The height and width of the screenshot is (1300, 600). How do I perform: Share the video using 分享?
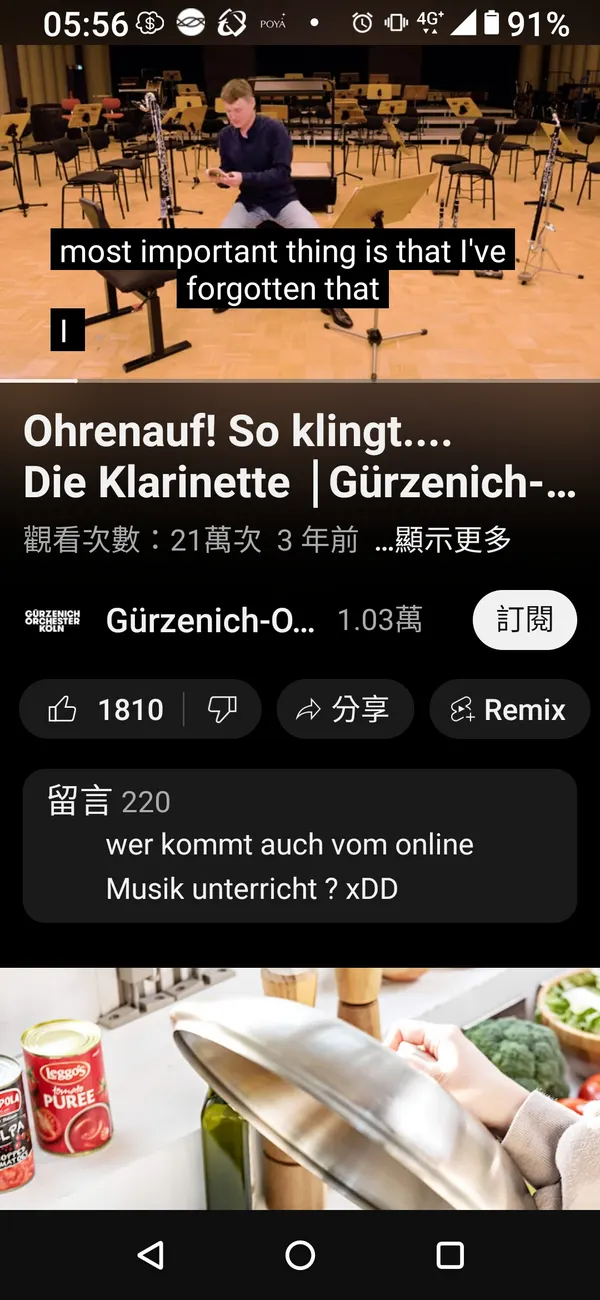point(345,710)
